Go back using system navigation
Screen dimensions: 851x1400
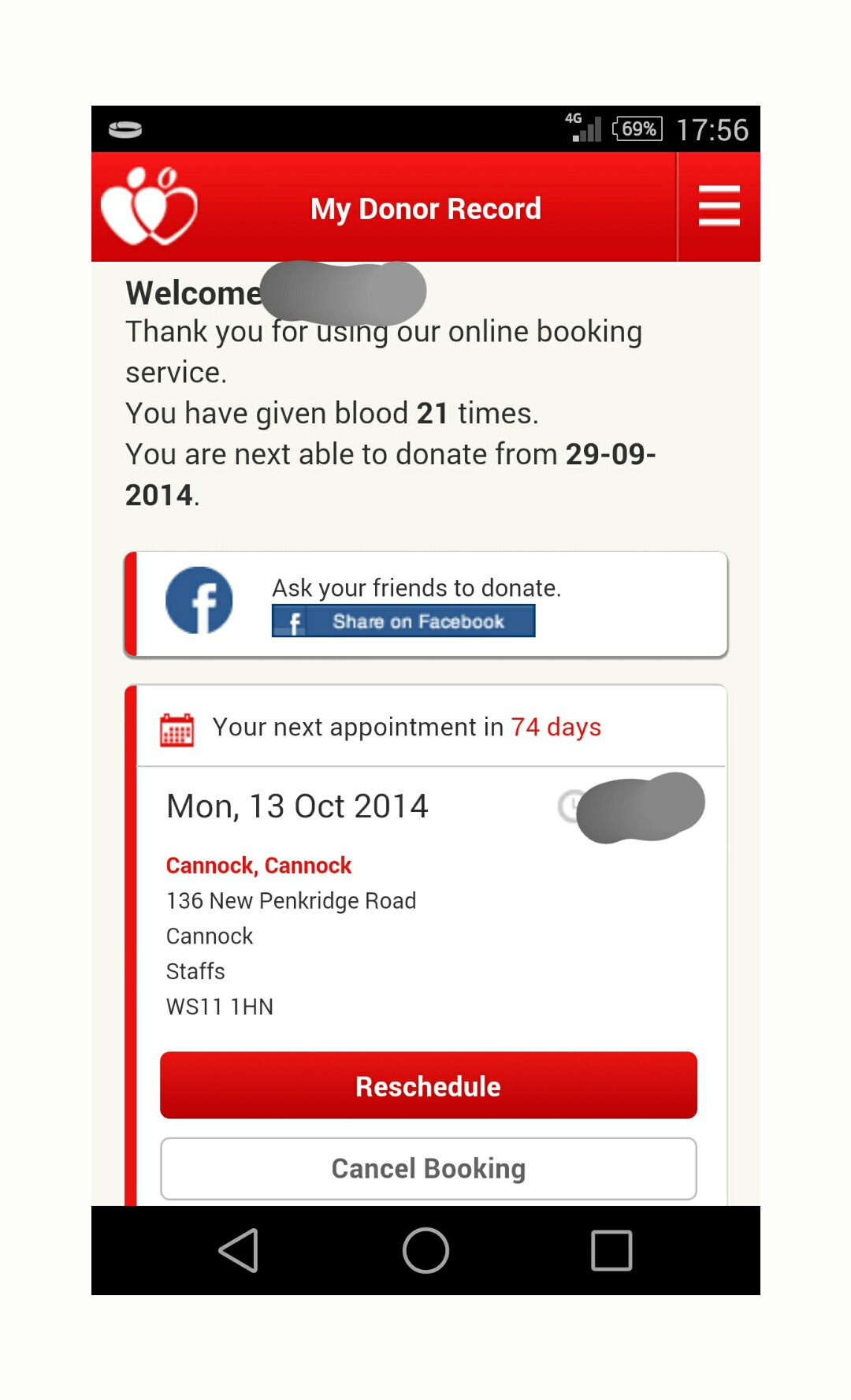(x=238, y=1250)
